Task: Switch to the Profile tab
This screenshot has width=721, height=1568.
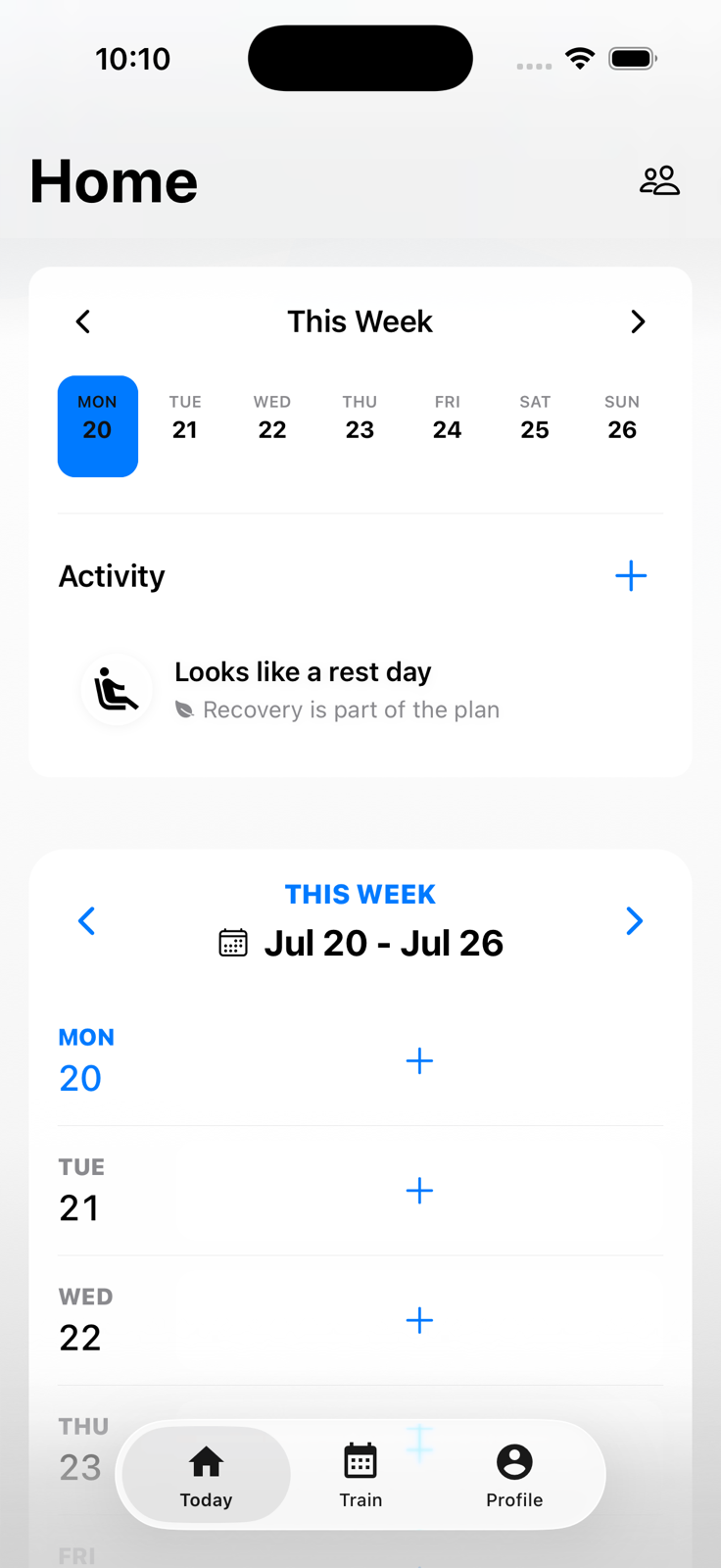Action: [514, 1475]
